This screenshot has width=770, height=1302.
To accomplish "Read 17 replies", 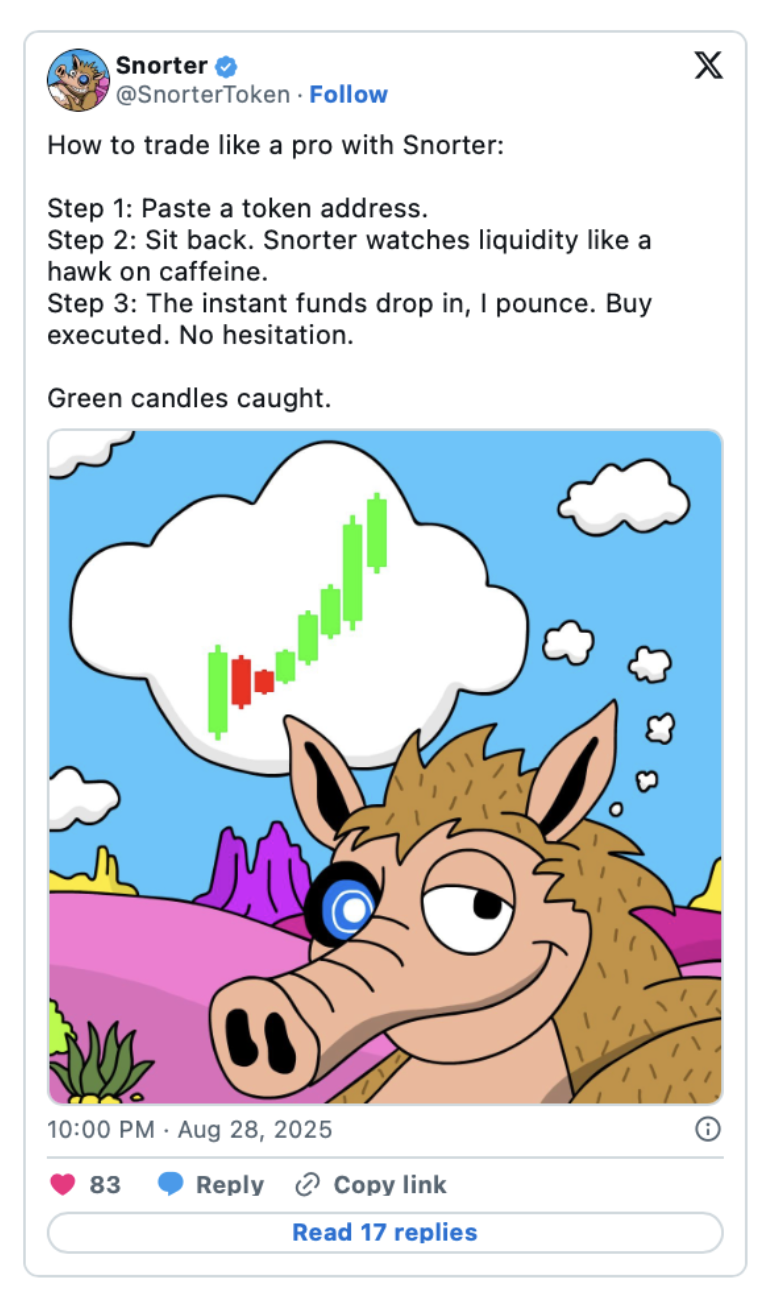I will pyautogui.click(x=385, y=1233).
